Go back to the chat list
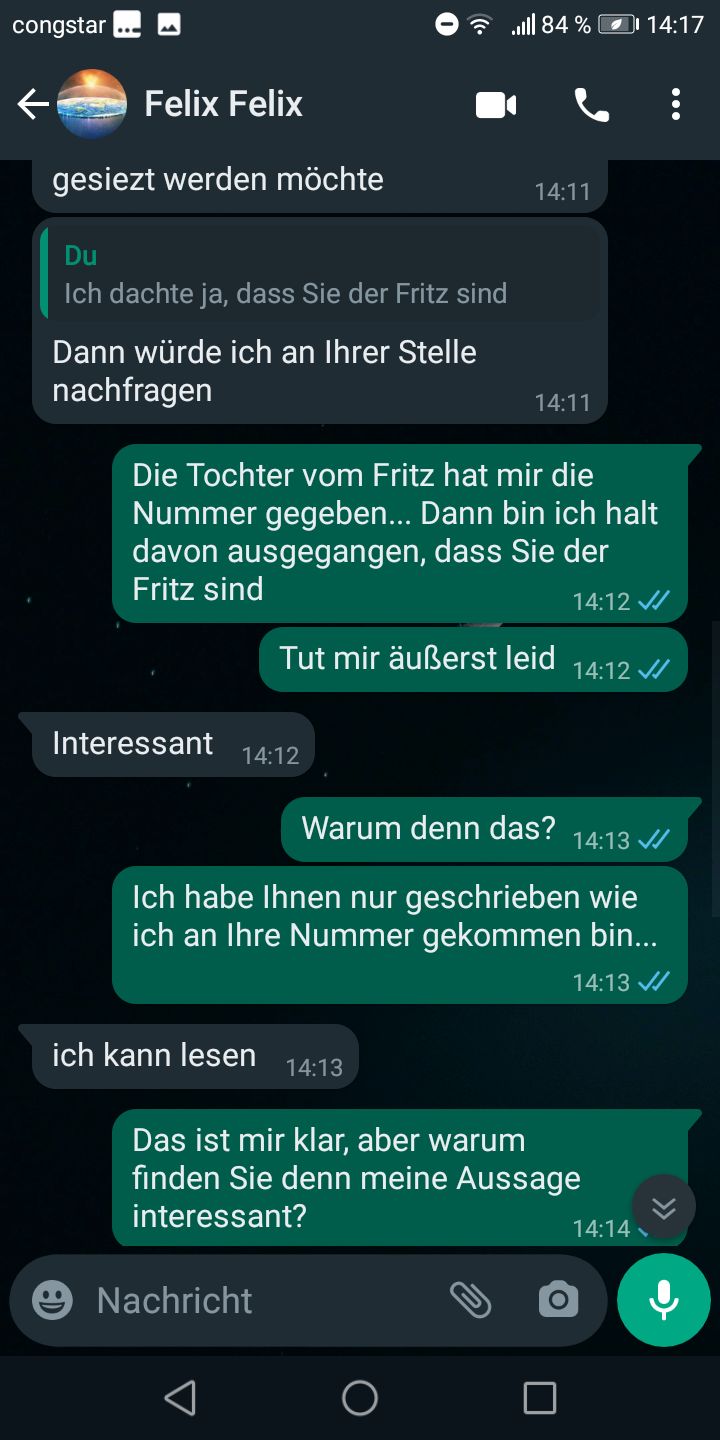Image resolution: width=720 pixels, height=1440 pixels. click(x=32, y=104)
